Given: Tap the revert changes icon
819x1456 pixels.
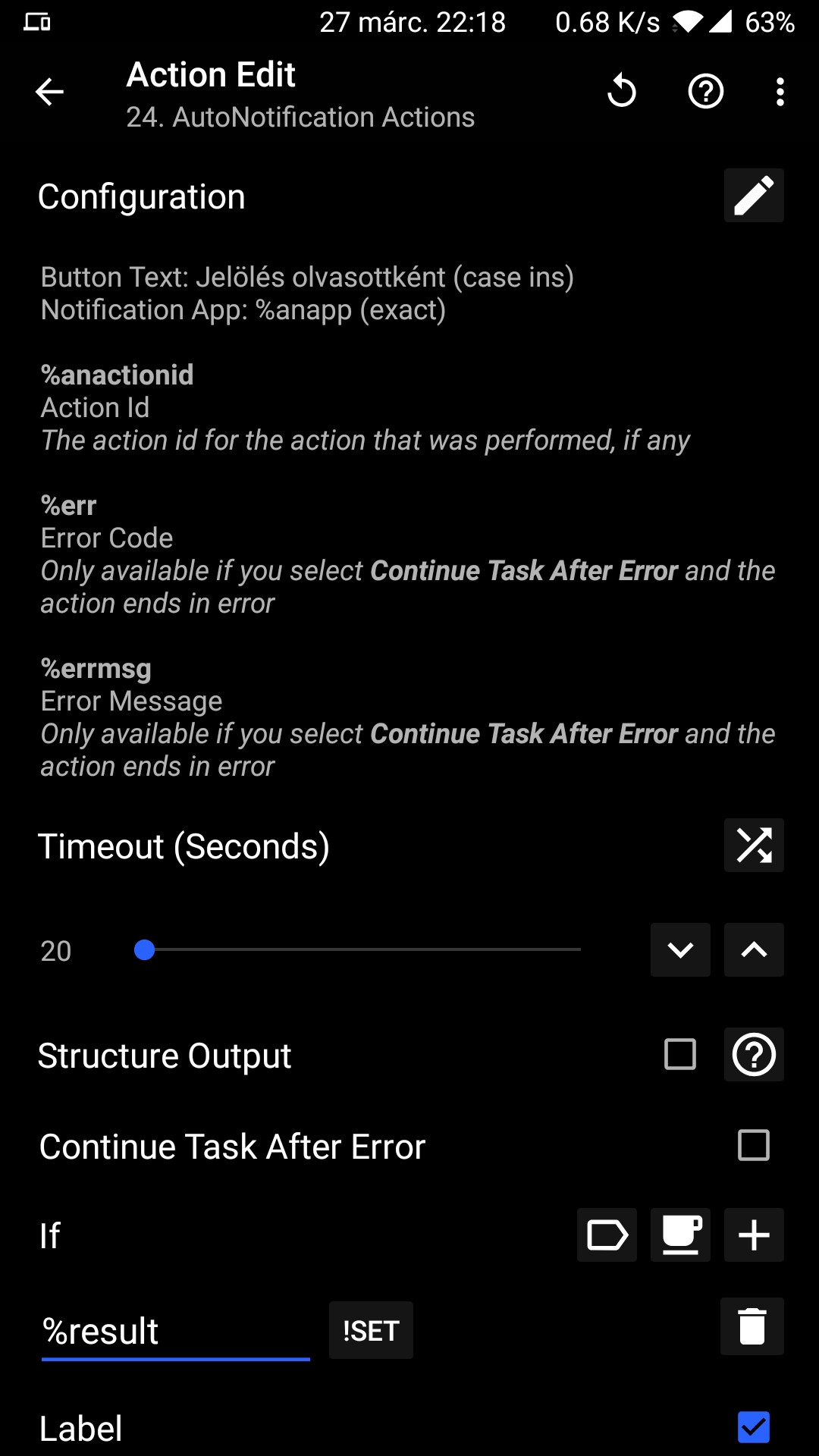Looking at the screenshot, I should point(622,93).
